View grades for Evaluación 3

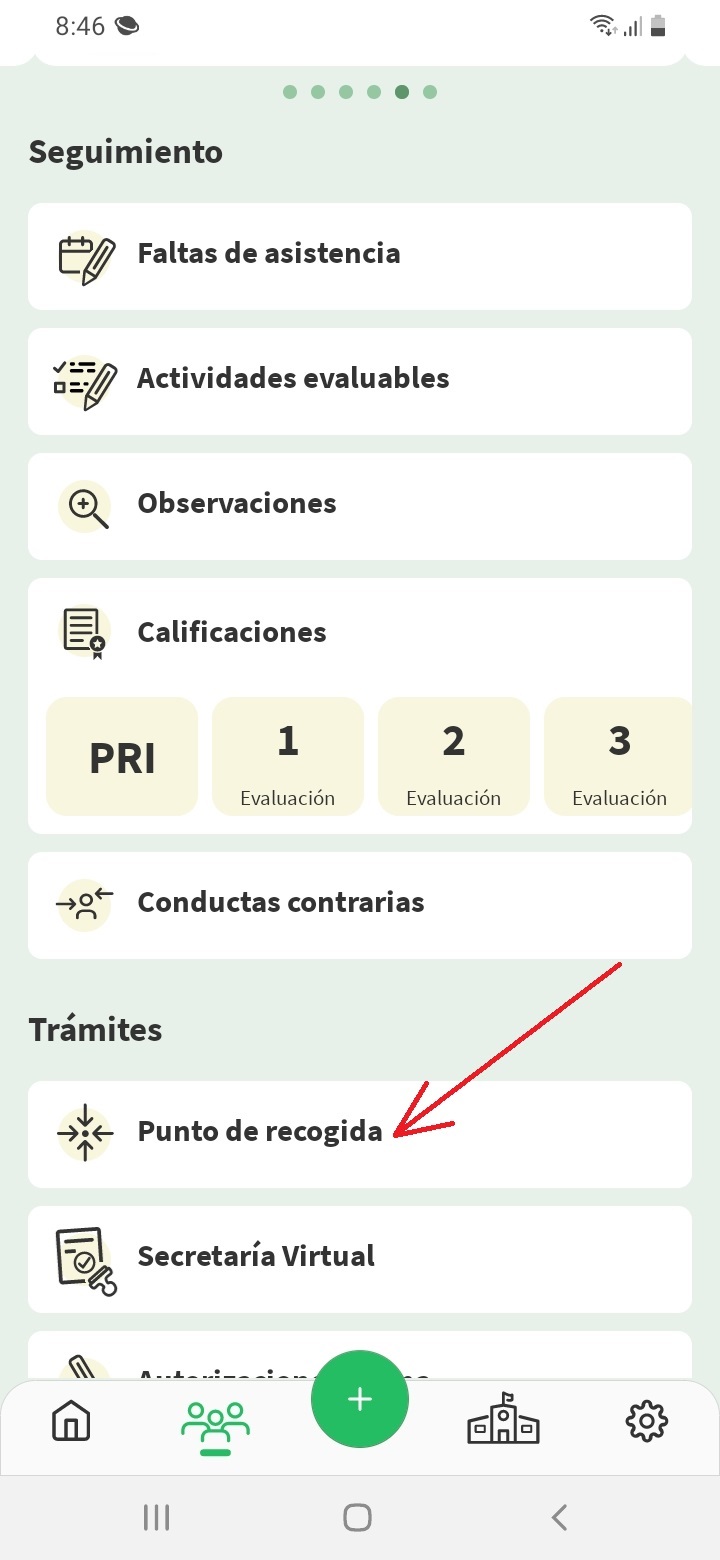[x=619, y=757]
